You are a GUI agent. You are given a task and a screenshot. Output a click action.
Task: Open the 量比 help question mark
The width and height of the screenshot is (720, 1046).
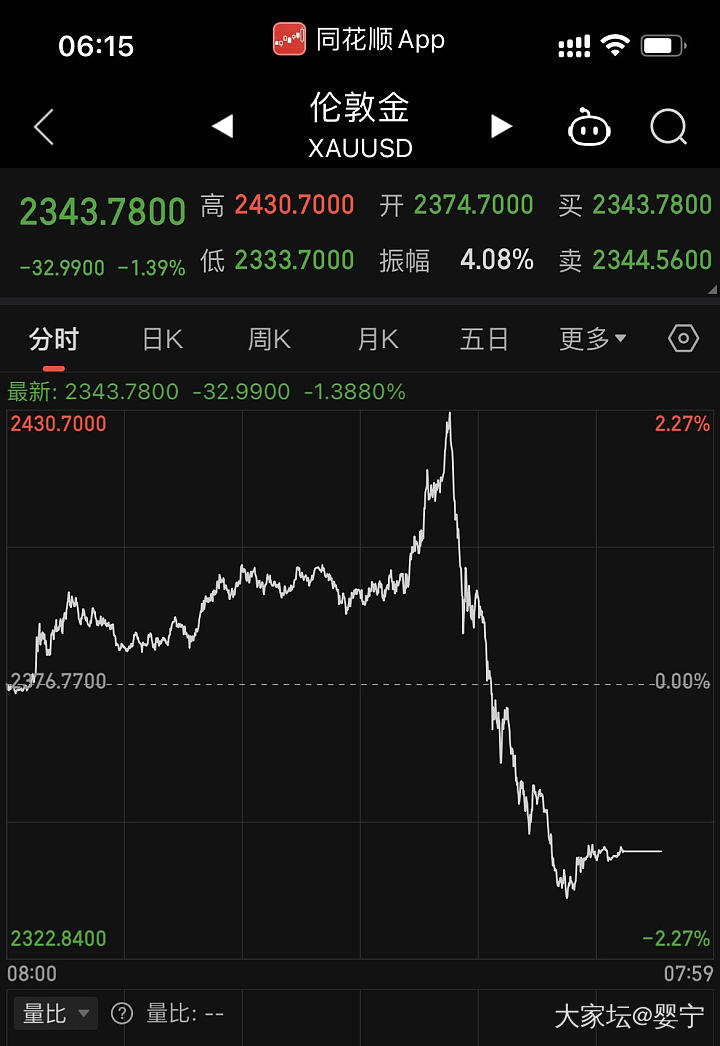click(x=122, y=1014)
